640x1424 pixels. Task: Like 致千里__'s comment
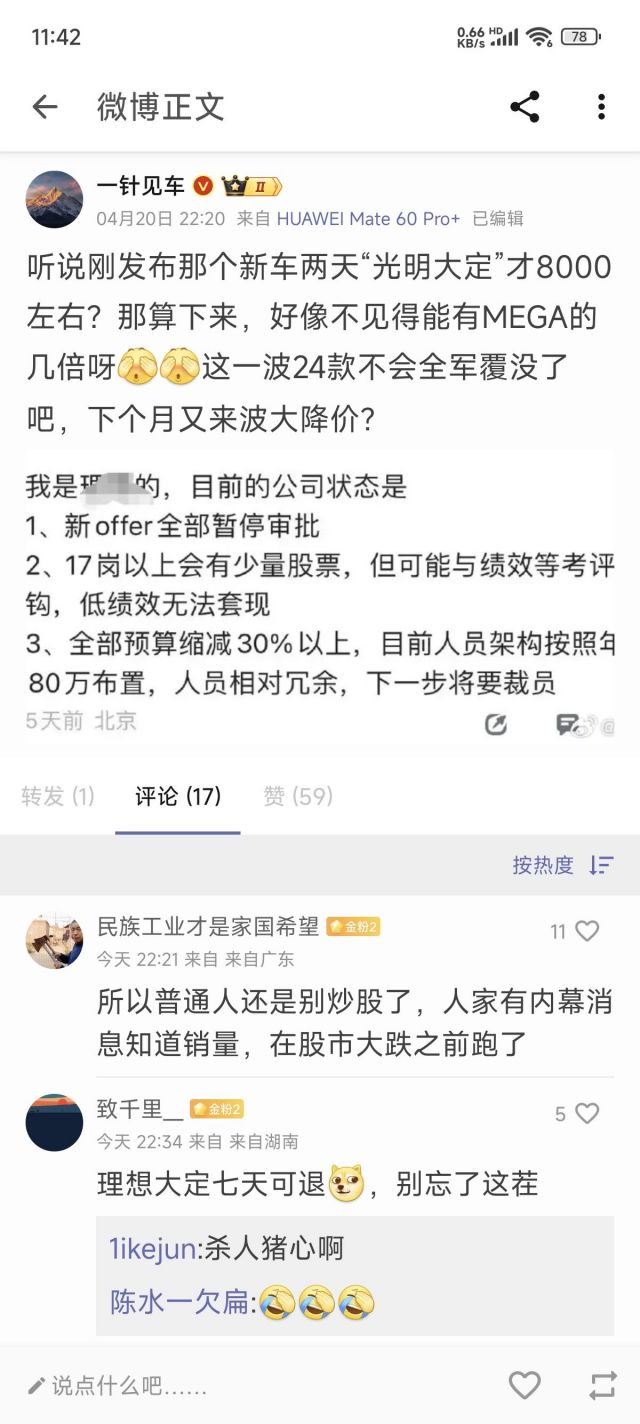coord(588,1113)
